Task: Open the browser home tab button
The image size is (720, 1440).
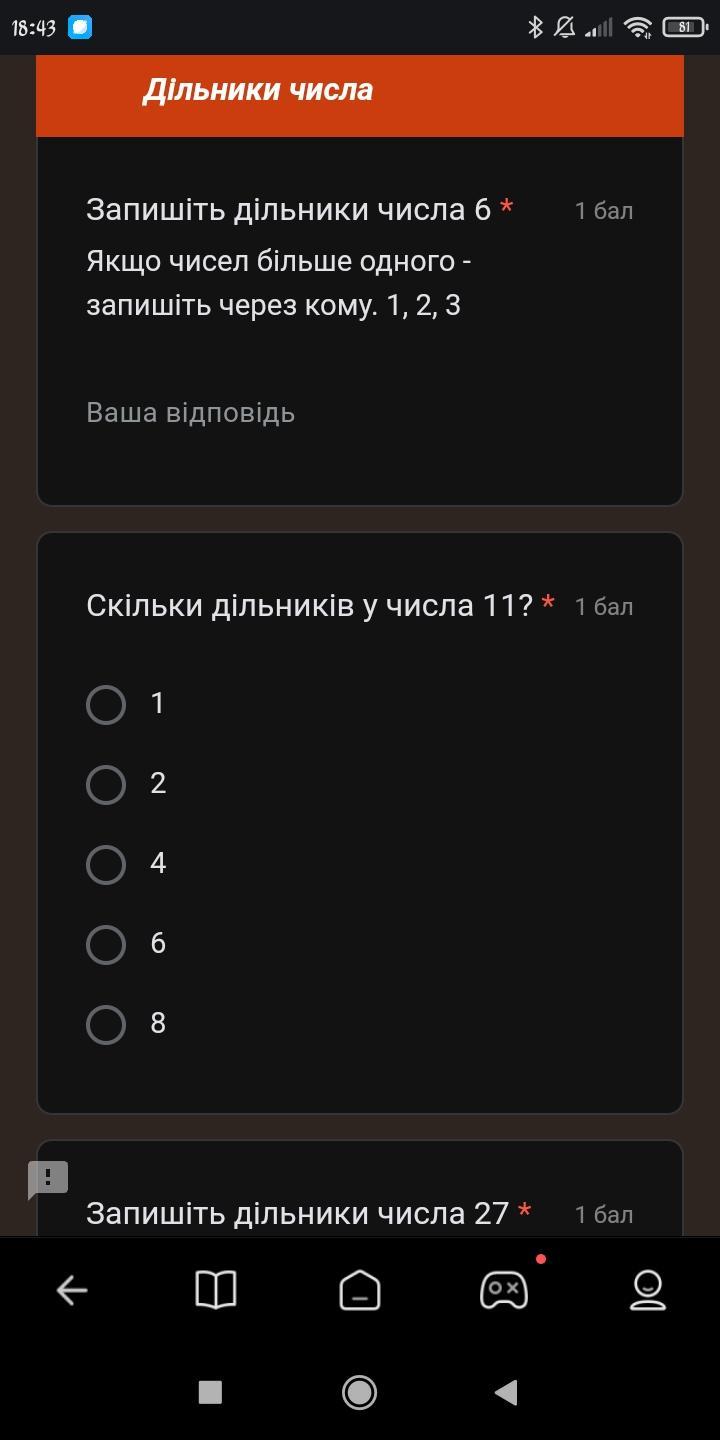Action: click(x=360, y=1291)
